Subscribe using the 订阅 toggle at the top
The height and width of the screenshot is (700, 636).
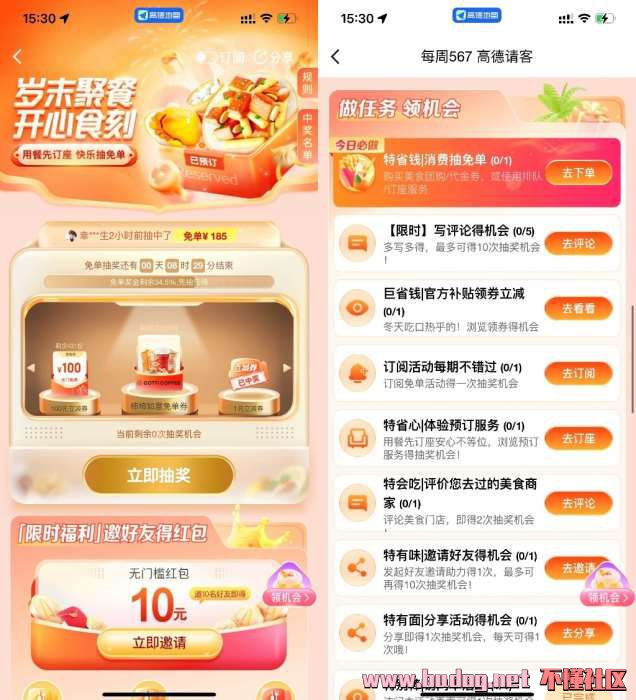(x=222, y=58)
